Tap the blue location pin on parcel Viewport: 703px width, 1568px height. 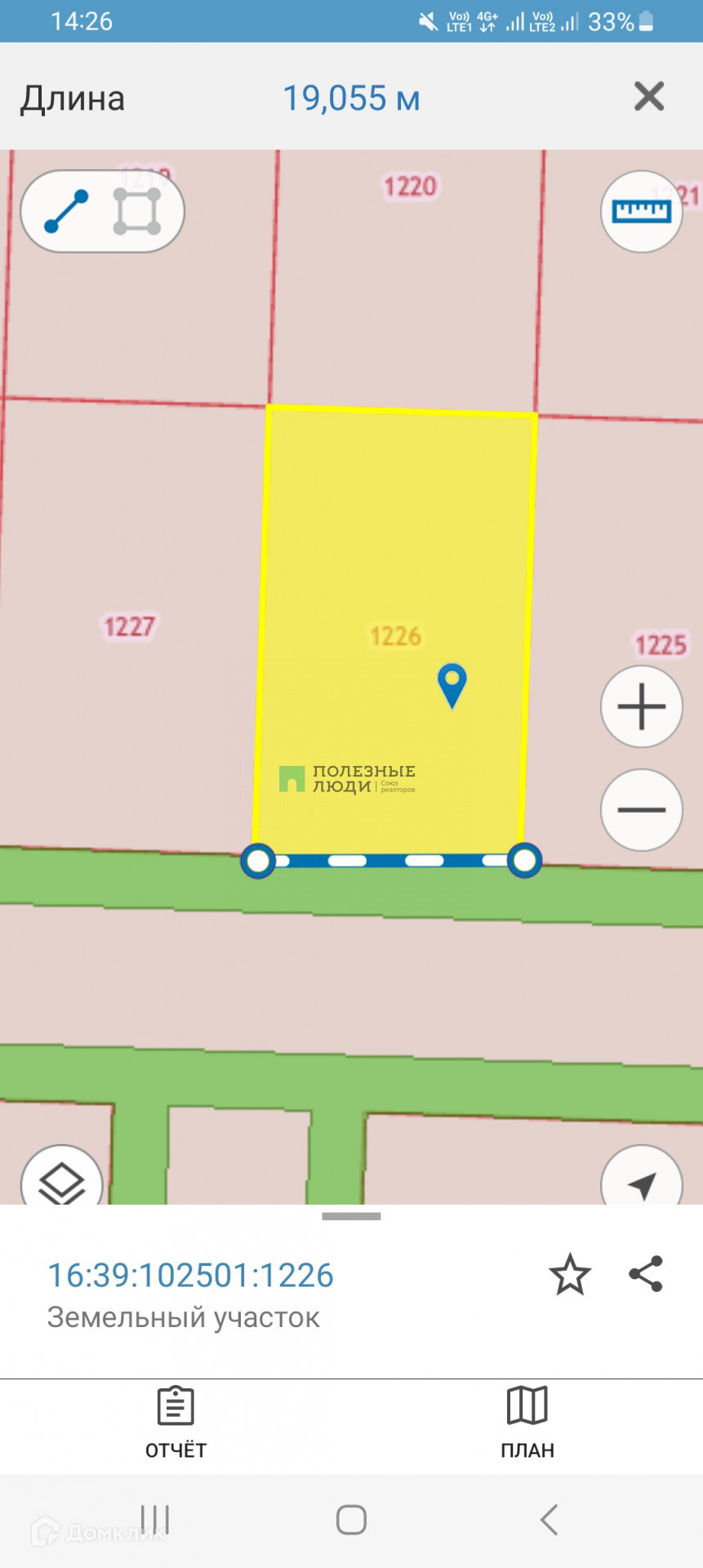pyautogui.click(x=452, y=683)
